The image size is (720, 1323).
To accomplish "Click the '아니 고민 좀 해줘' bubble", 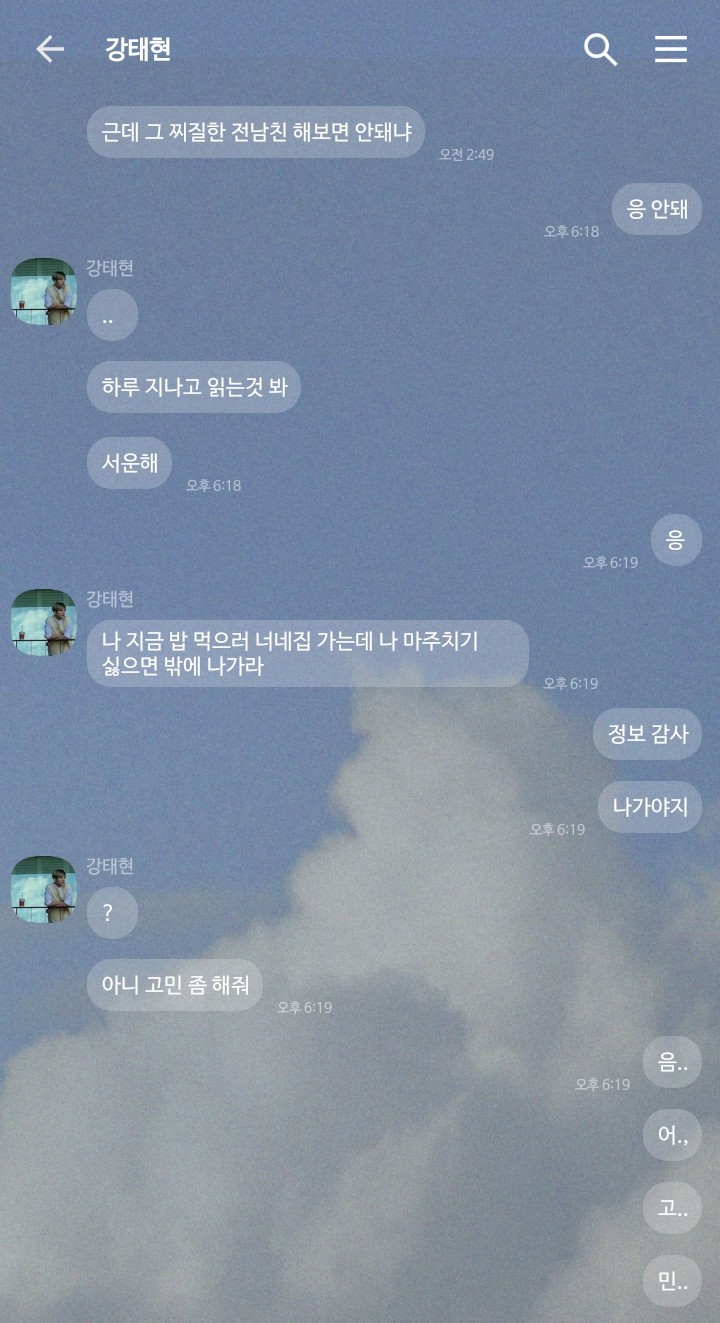I will pos(174,984).
